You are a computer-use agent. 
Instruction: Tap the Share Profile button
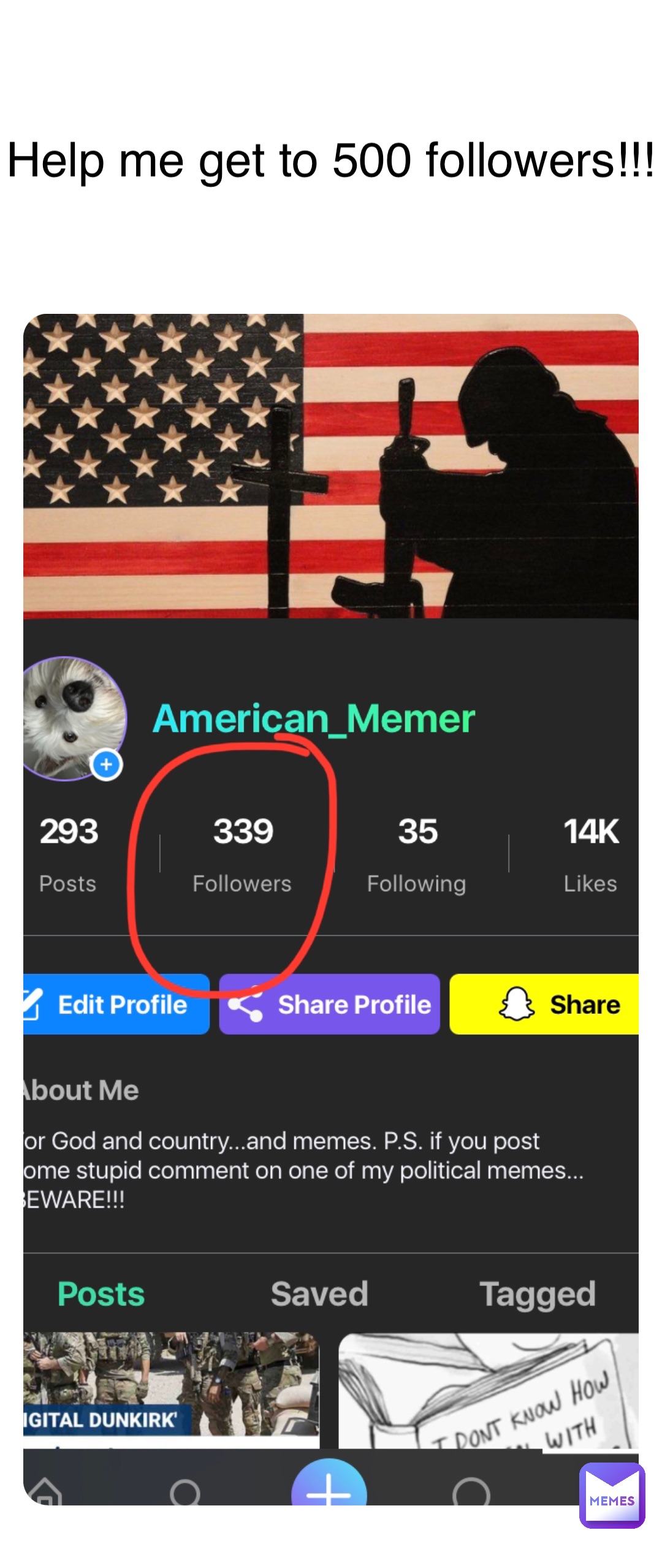[x=329, y=1004]
